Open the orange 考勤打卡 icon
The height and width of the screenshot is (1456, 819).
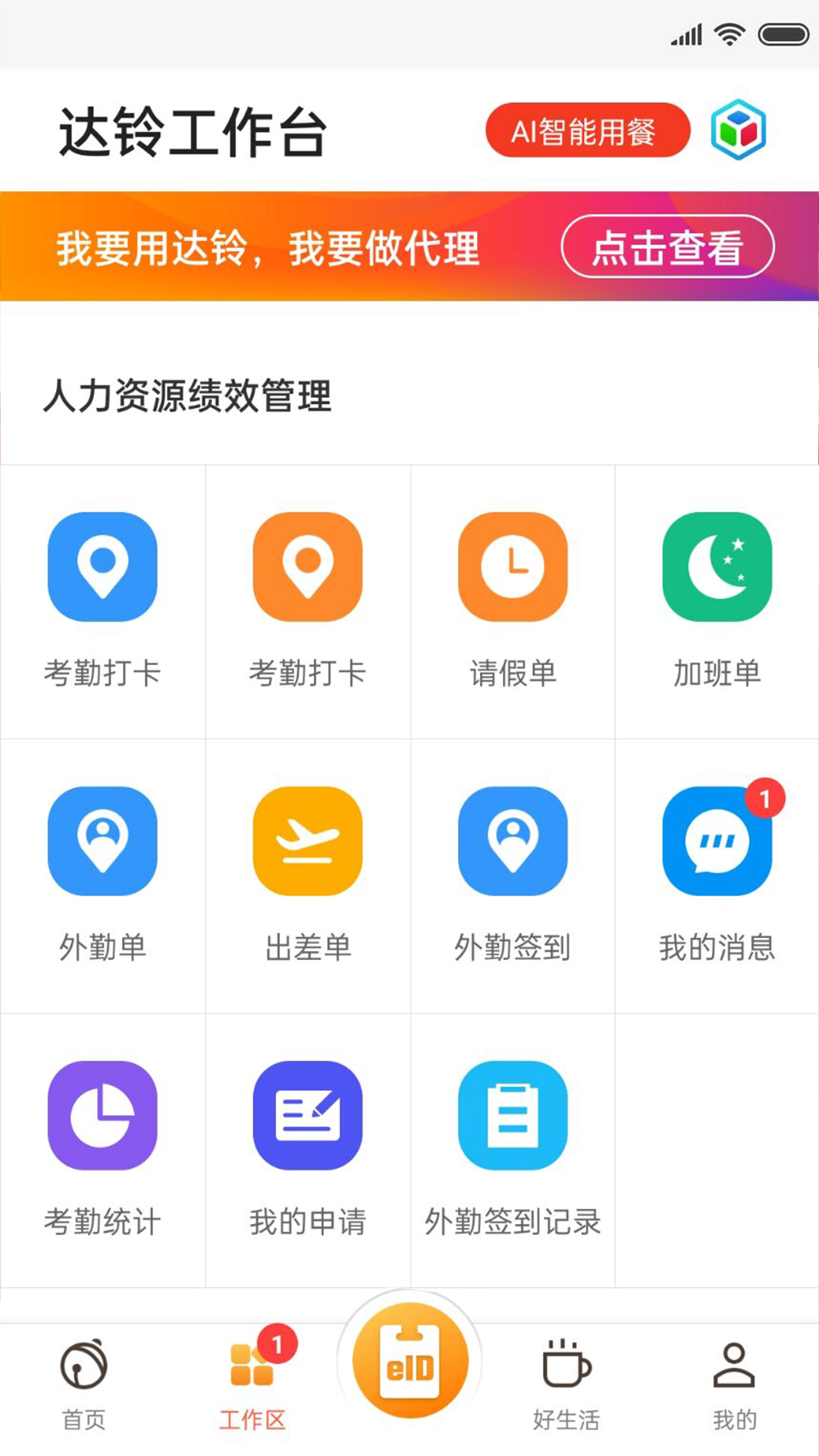308,566
